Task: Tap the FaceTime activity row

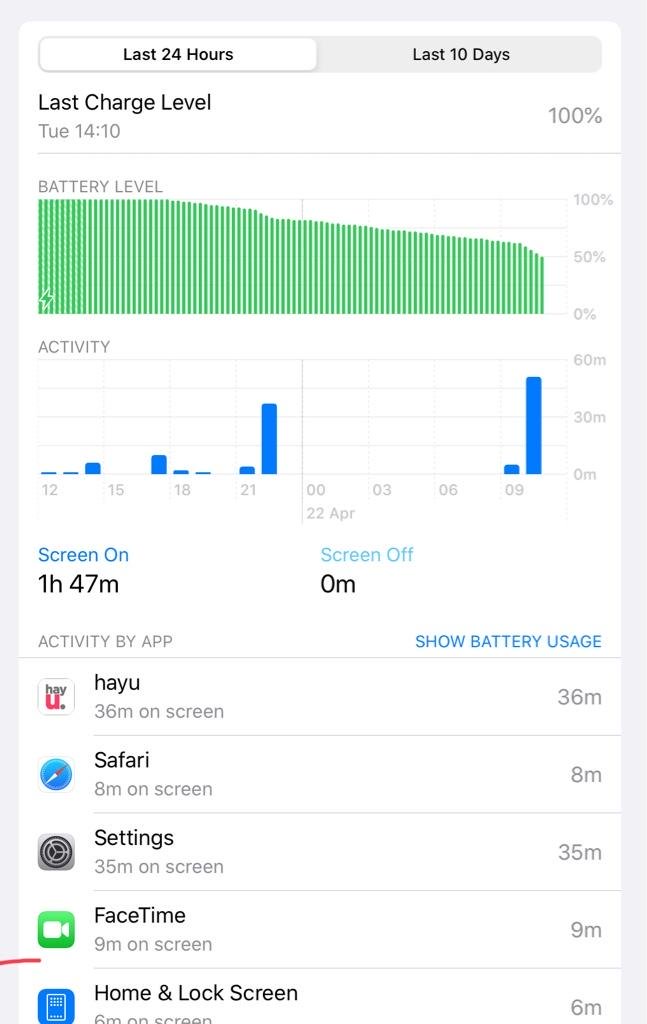Action: coord(320,929)
